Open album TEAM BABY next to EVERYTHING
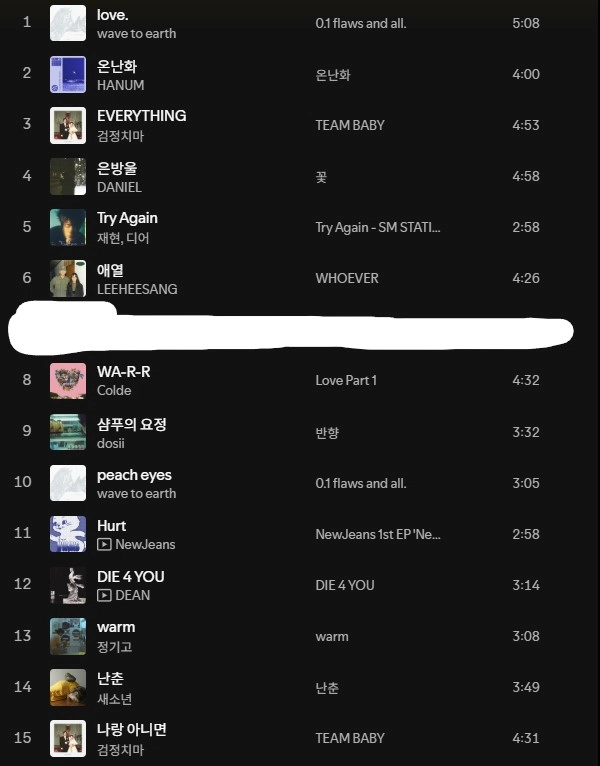The image size is (600, 766). pyautogui.click(x=349, y=125)
